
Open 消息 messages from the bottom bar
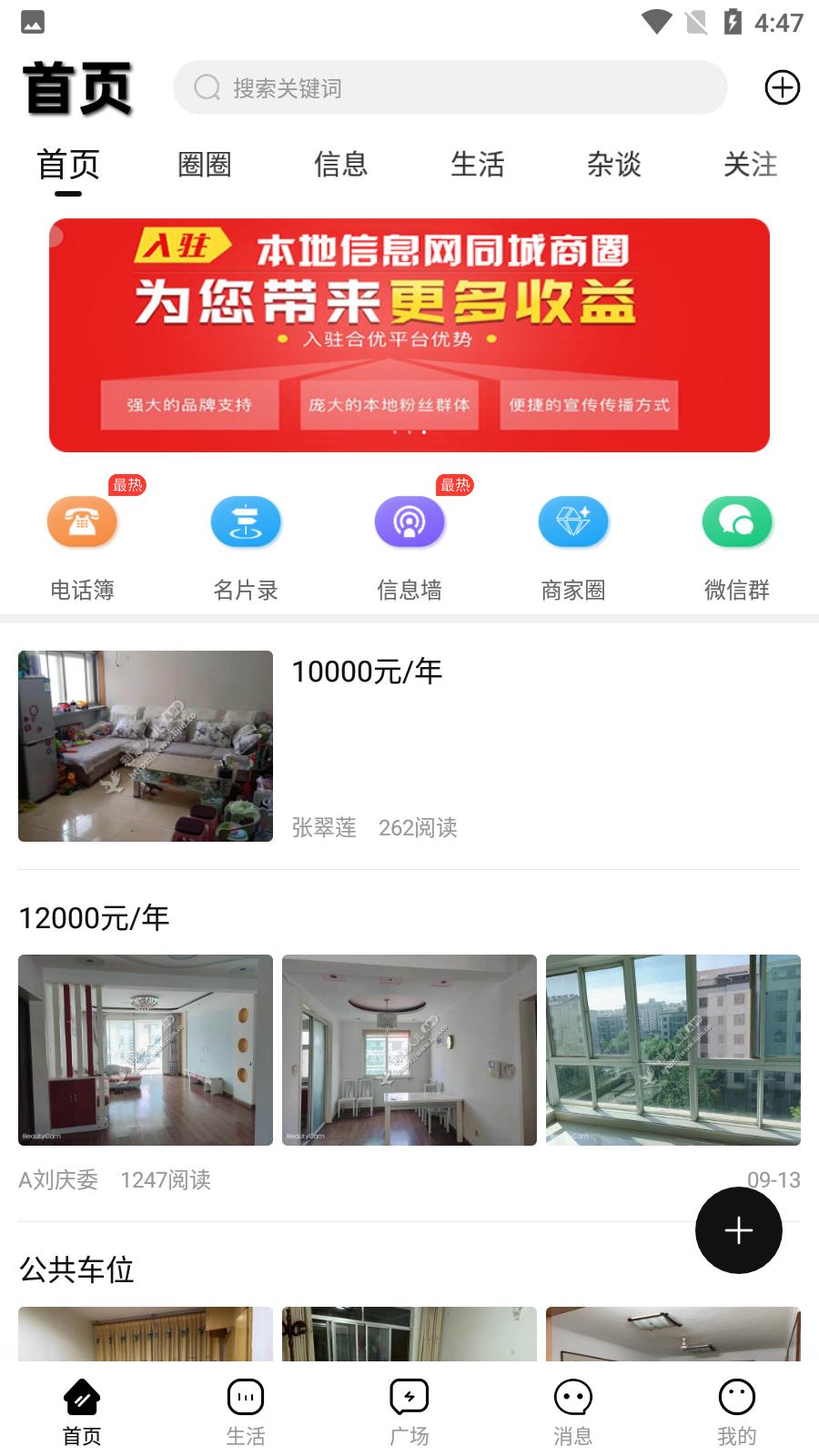573,1397
